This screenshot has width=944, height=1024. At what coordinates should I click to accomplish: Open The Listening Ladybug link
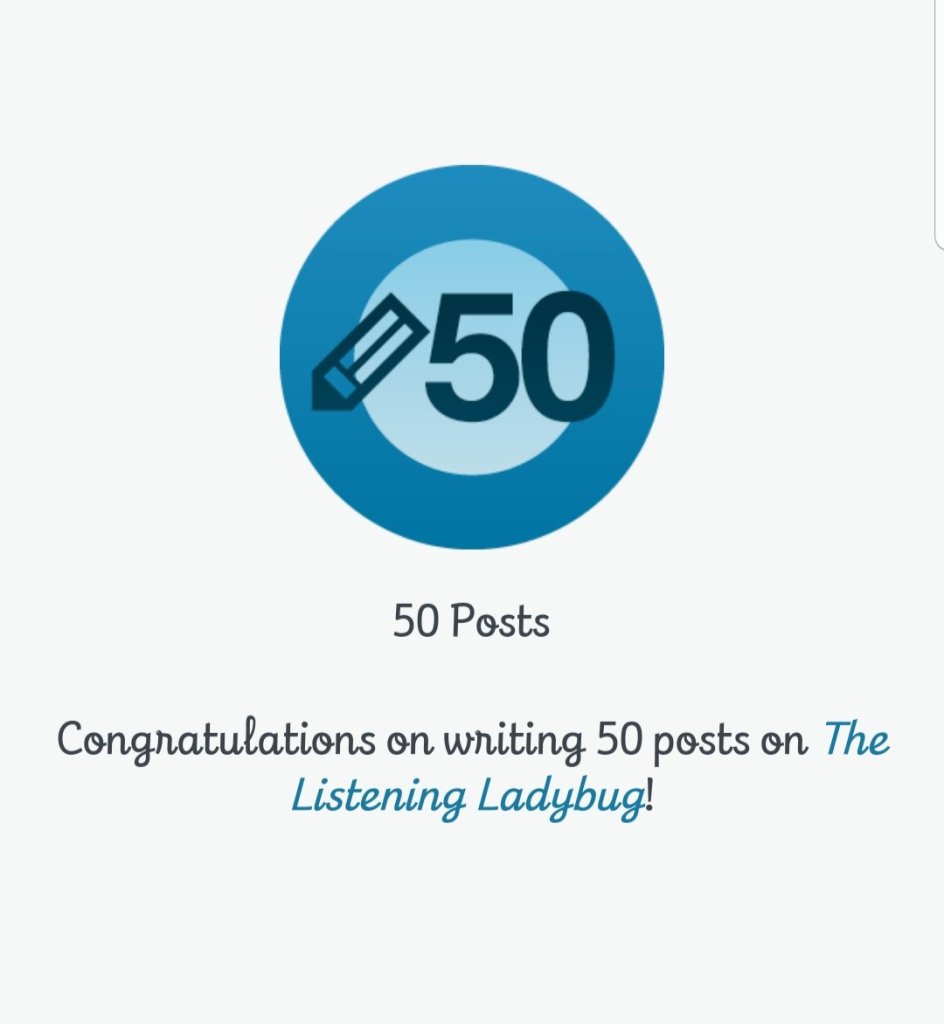coord(468,798)
